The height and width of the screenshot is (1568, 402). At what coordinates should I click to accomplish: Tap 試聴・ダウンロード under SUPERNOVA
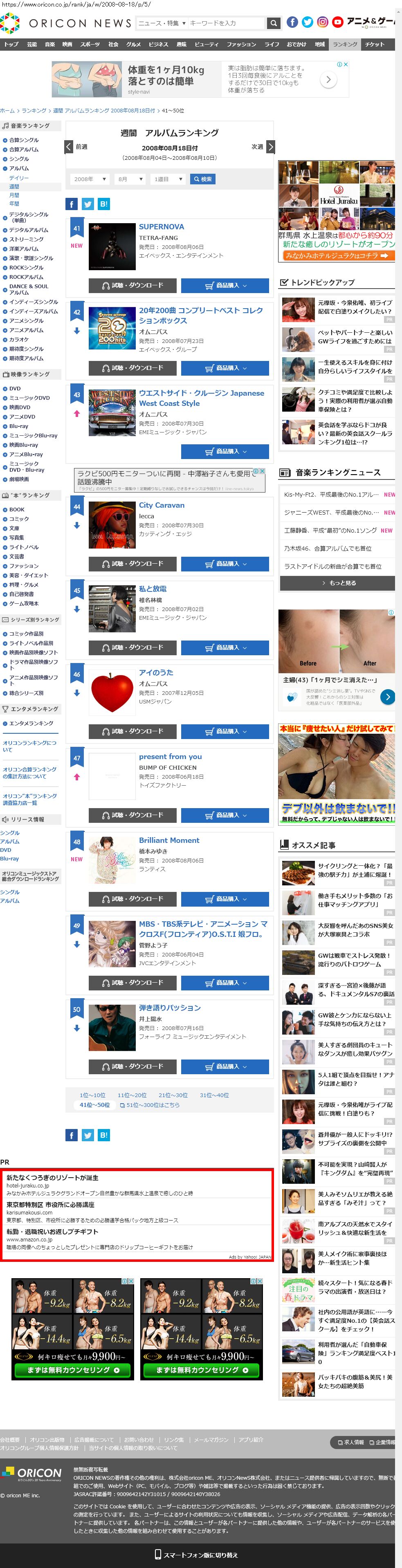point(132,285)
